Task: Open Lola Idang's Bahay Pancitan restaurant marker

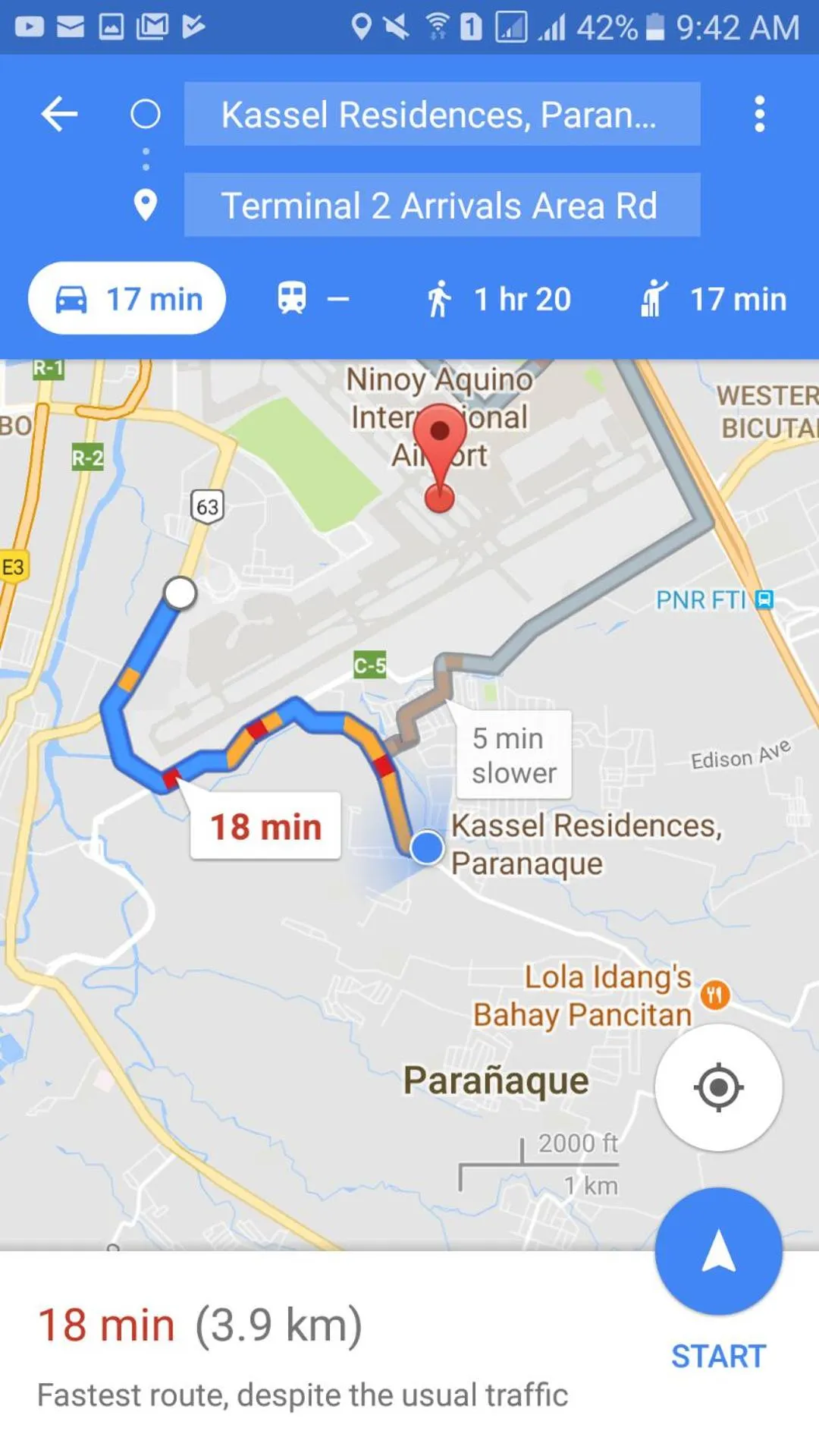Action: point(714,995)
